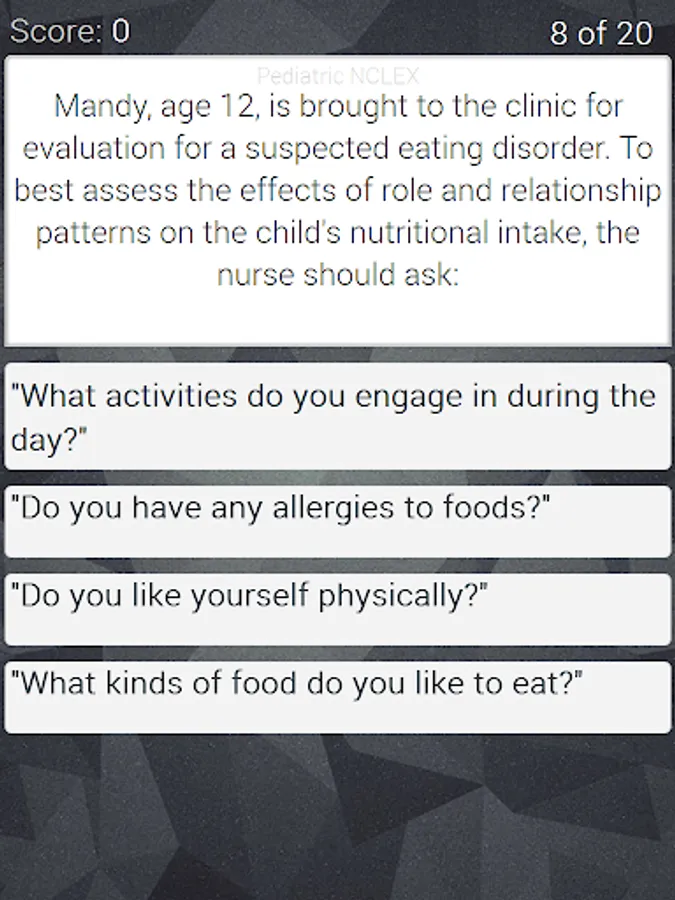This screenshot has height=900, width=675.
Task: Pick answer "Do you like yourself physically?"
Action: click(x=337, y=608)
